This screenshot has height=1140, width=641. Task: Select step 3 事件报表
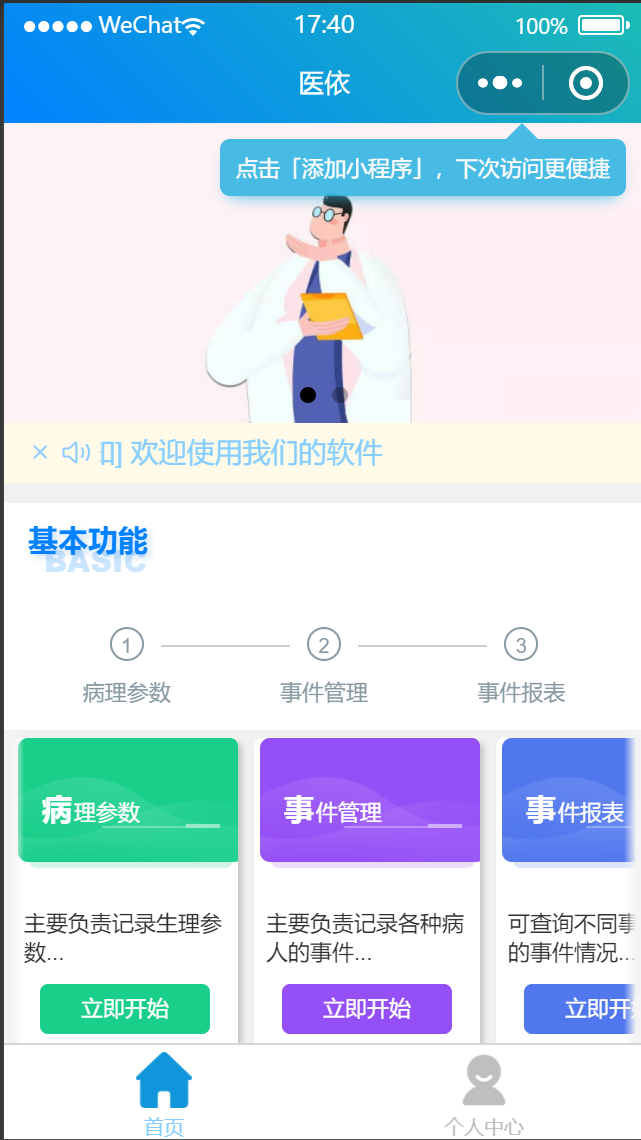pos(521,645)
